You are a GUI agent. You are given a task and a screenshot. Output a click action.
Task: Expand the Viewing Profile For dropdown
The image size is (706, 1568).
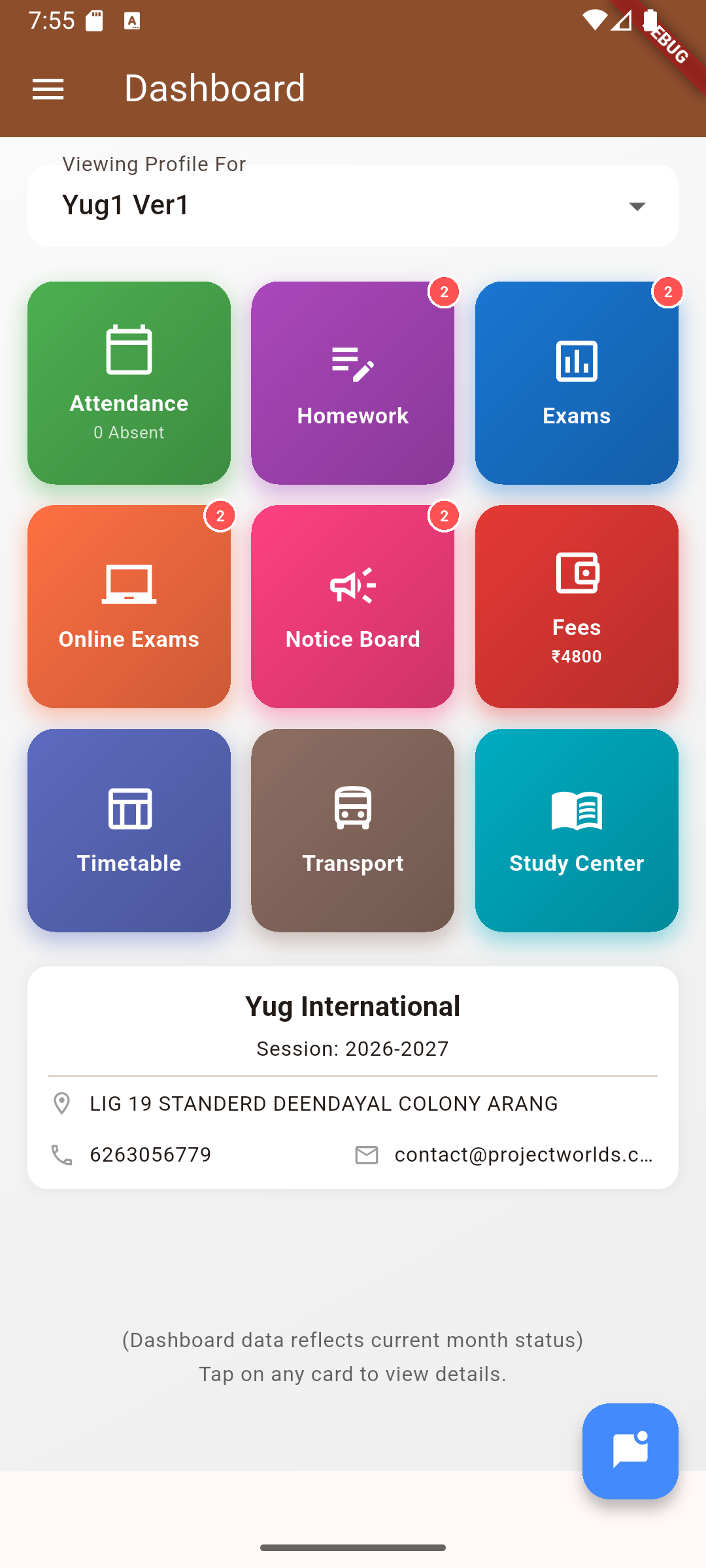[x=637, y=206]
